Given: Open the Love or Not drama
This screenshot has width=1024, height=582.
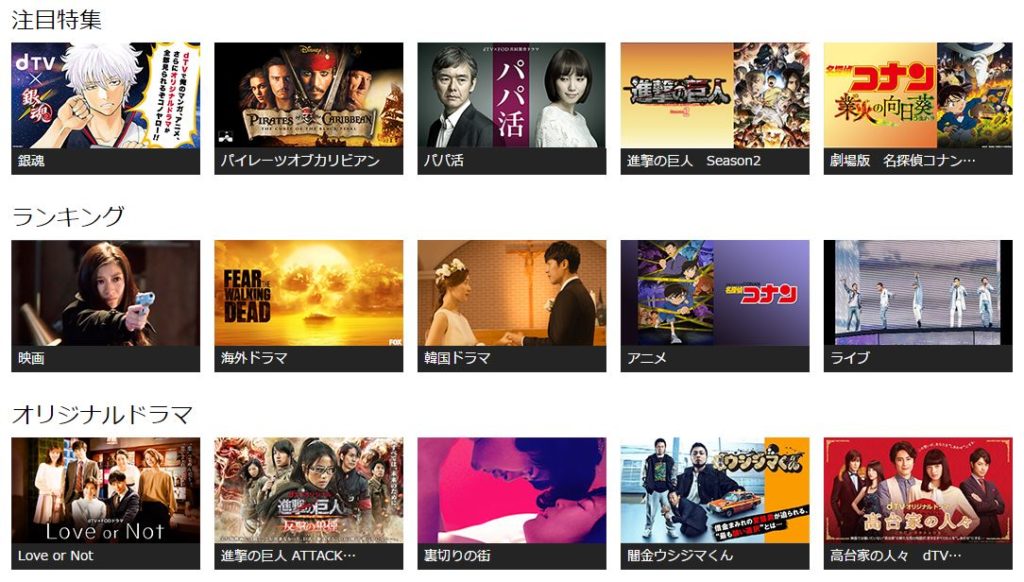Looking at the screenshot, I should pos(105,503).
